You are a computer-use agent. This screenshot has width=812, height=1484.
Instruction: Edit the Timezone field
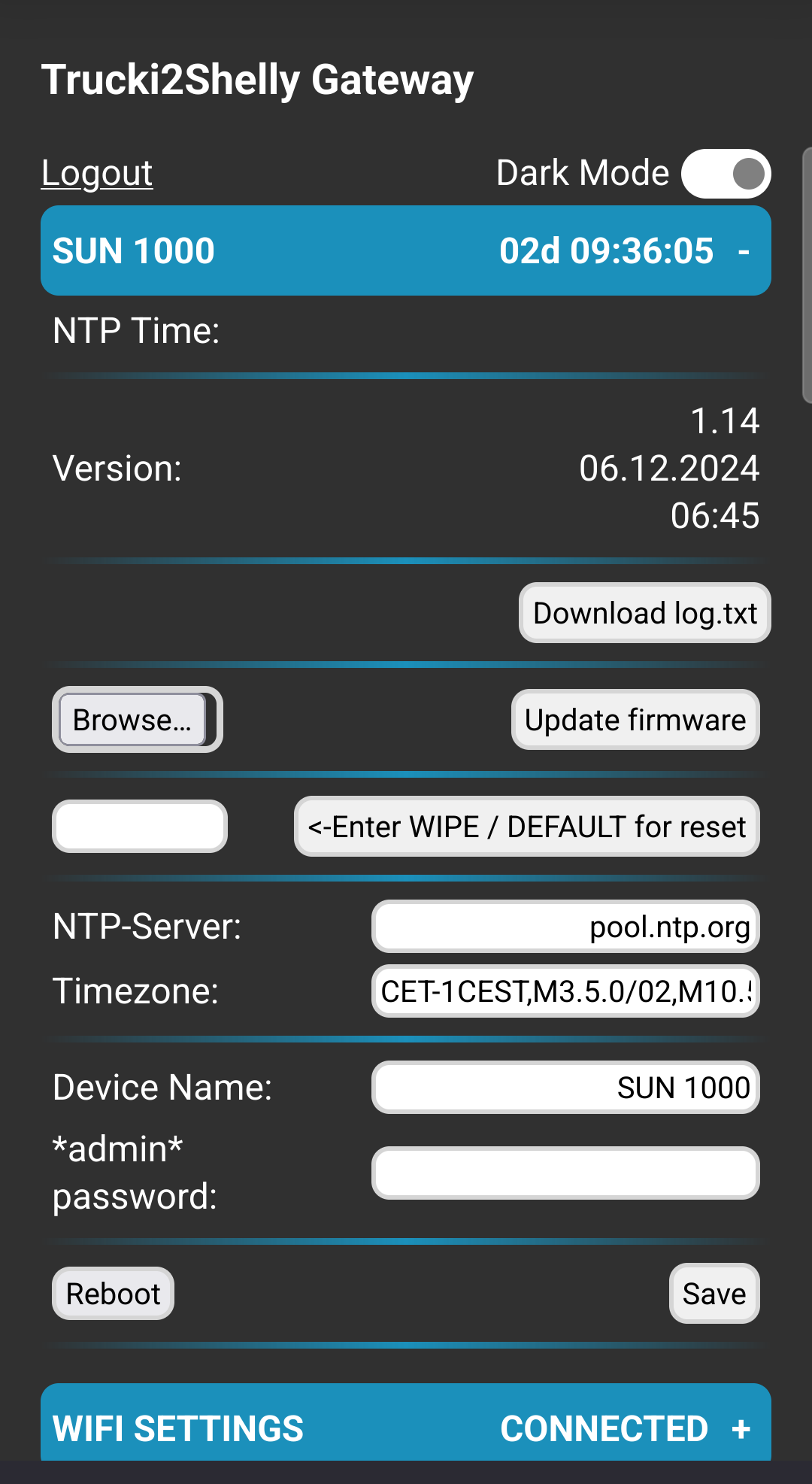(565, 991)
